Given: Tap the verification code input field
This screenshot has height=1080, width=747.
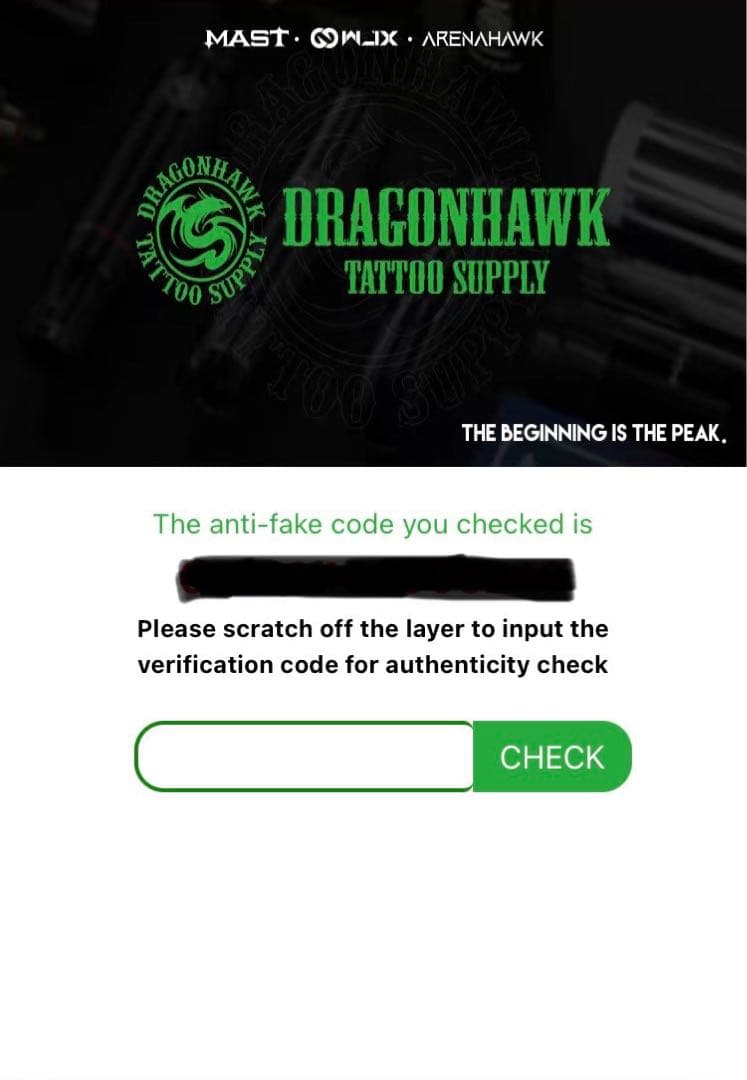Looking at the screenshot, I should (304, 757).
